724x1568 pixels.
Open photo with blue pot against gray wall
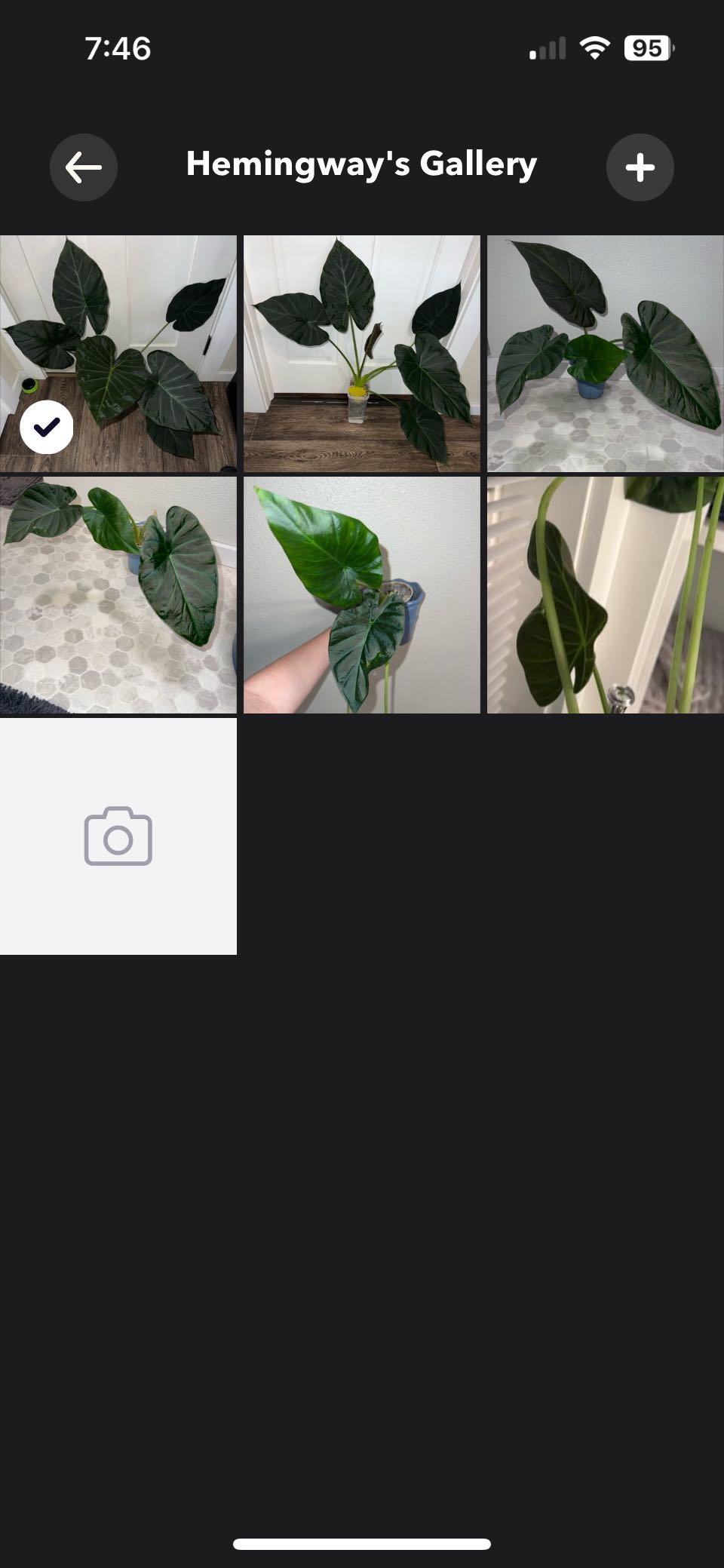(605, 353)
